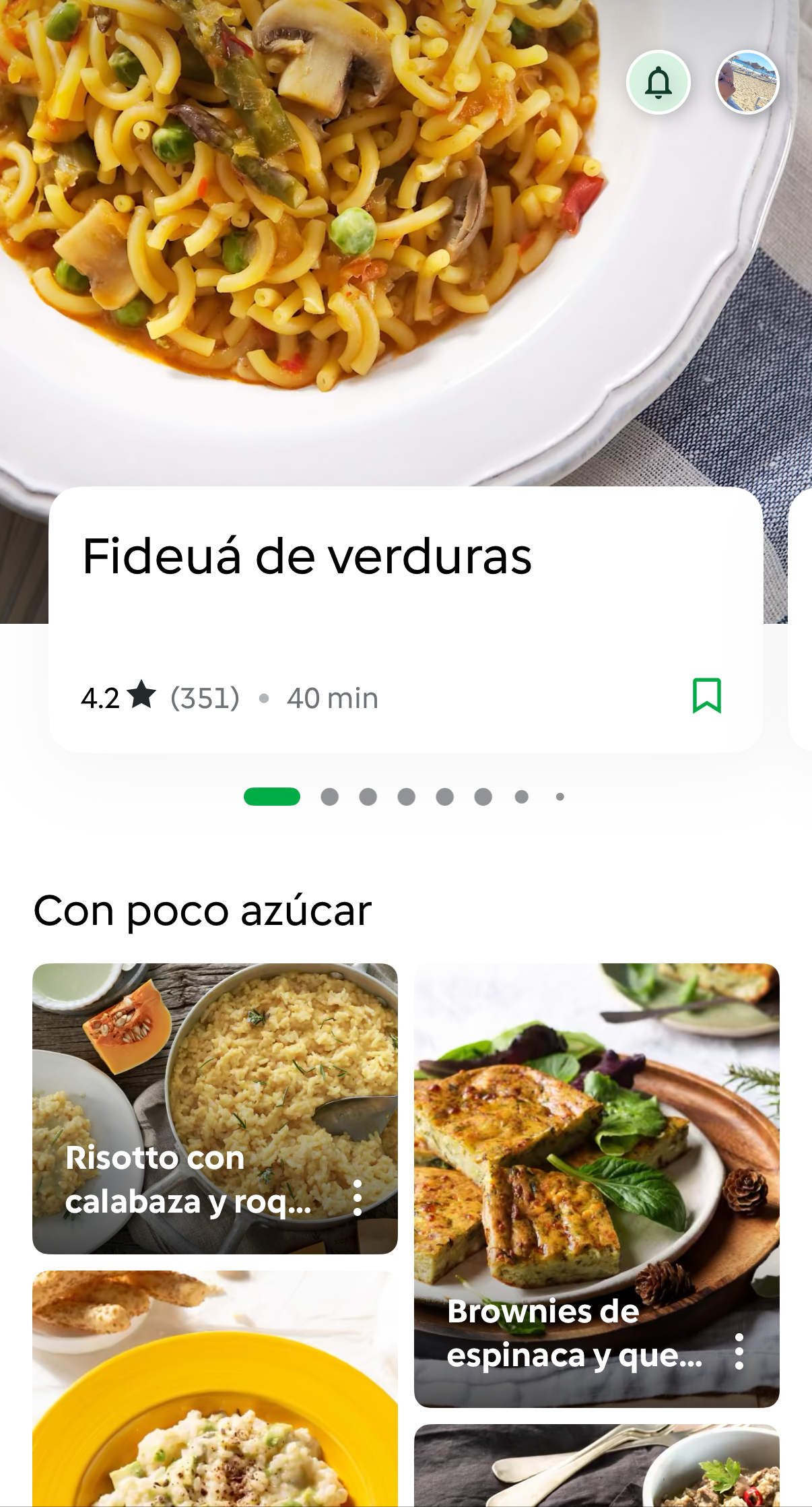Open the notifications bell
Viewport: 812px width, 1507px height.
658,82
